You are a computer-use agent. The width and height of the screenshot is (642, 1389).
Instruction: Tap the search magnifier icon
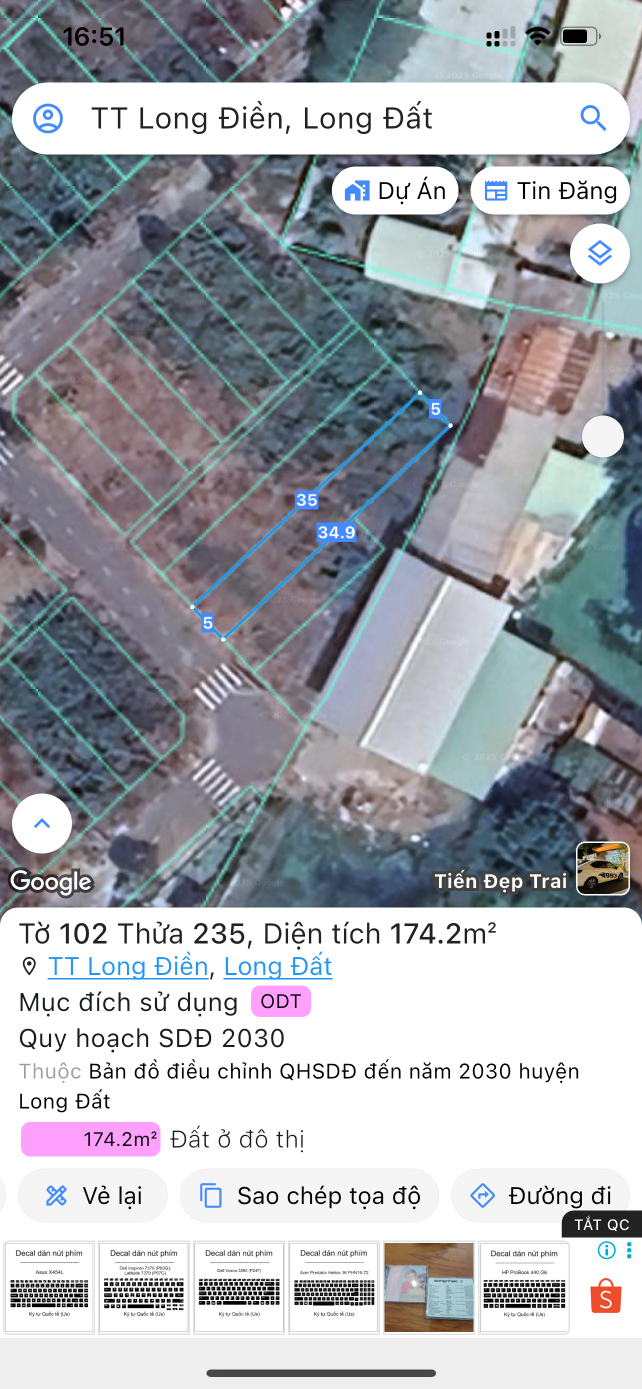tap(593, 118)
